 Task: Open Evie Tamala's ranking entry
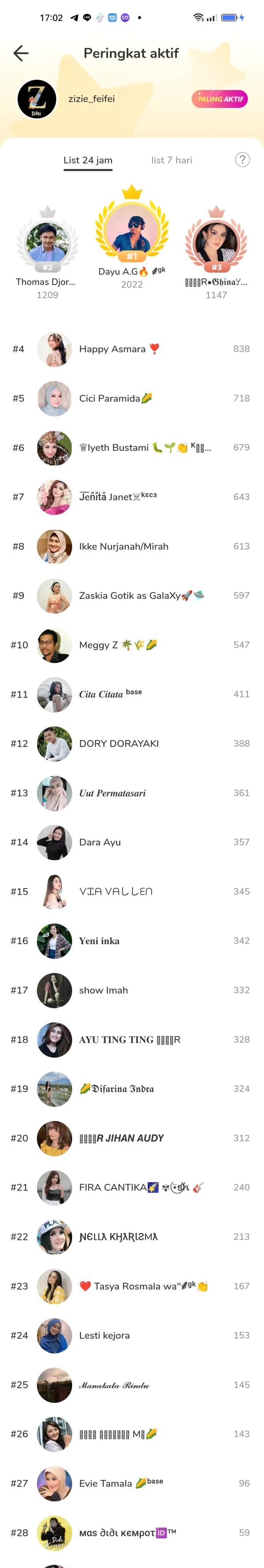(x=132, y=1483)
